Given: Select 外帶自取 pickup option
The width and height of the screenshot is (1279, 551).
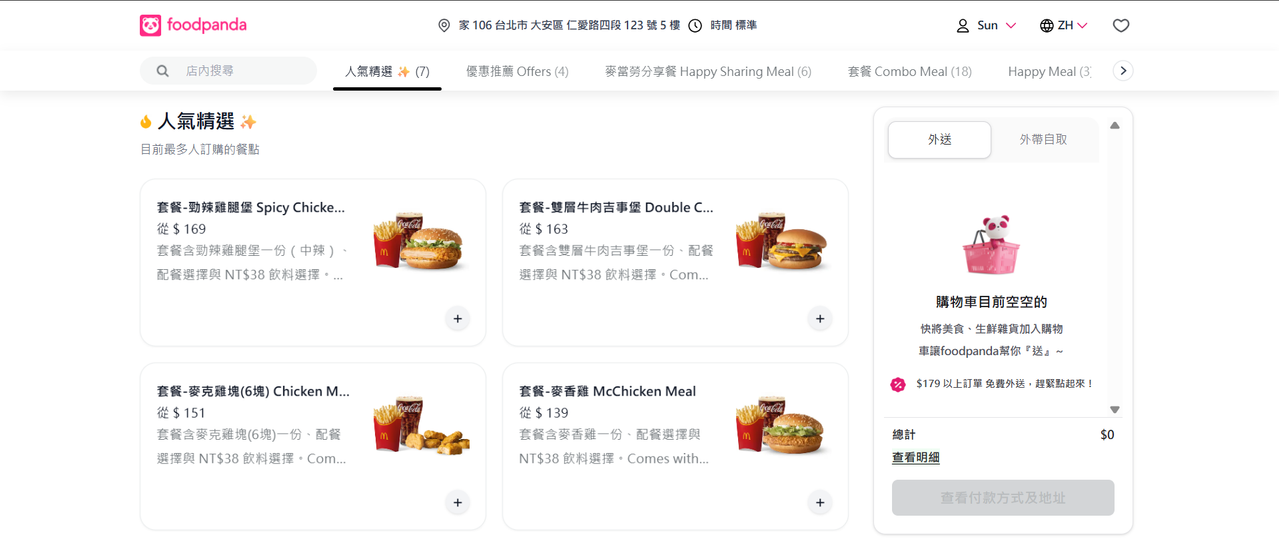Looking at the screenshot, I should pyautogui.click(x=1043, y=140).
